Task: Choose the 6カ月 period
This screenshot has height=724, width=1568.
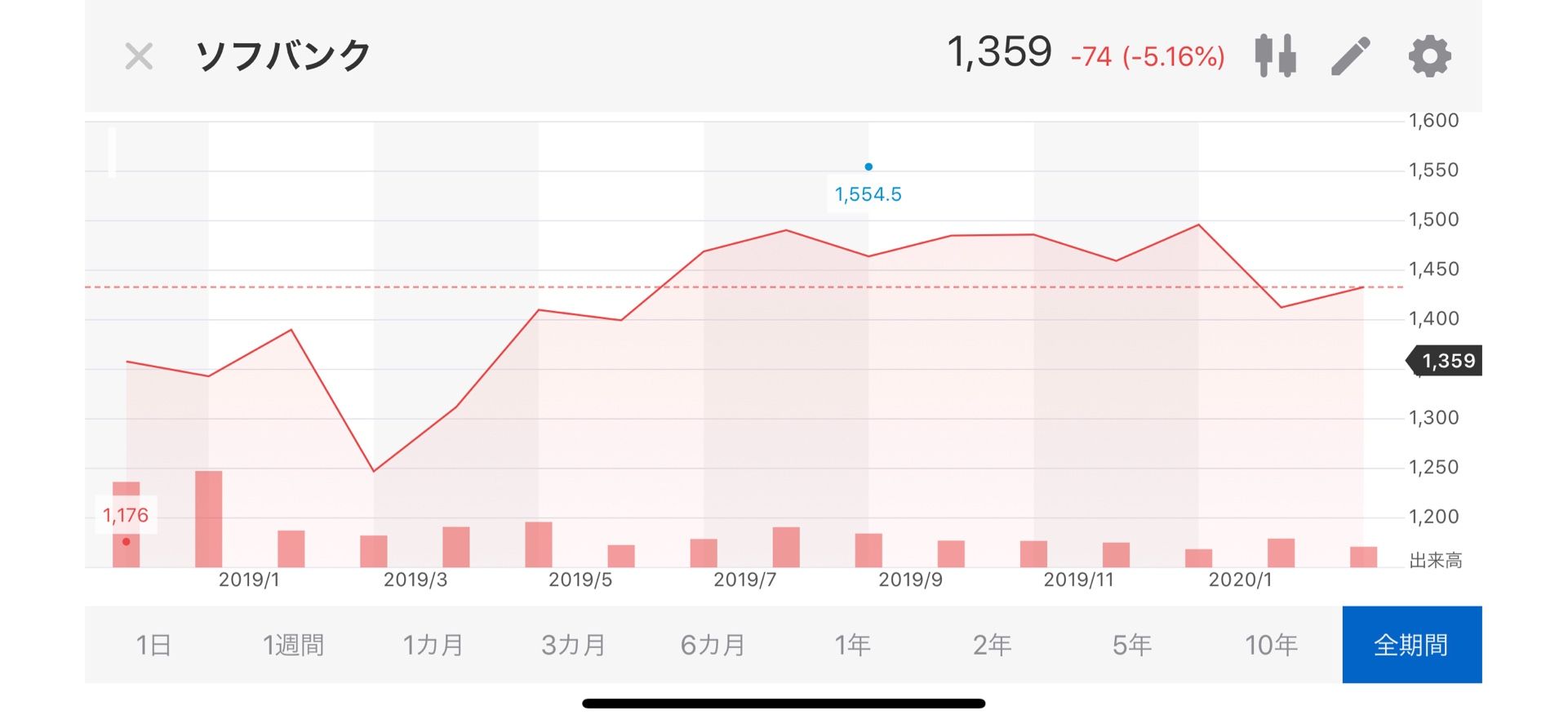Action: 713,645
